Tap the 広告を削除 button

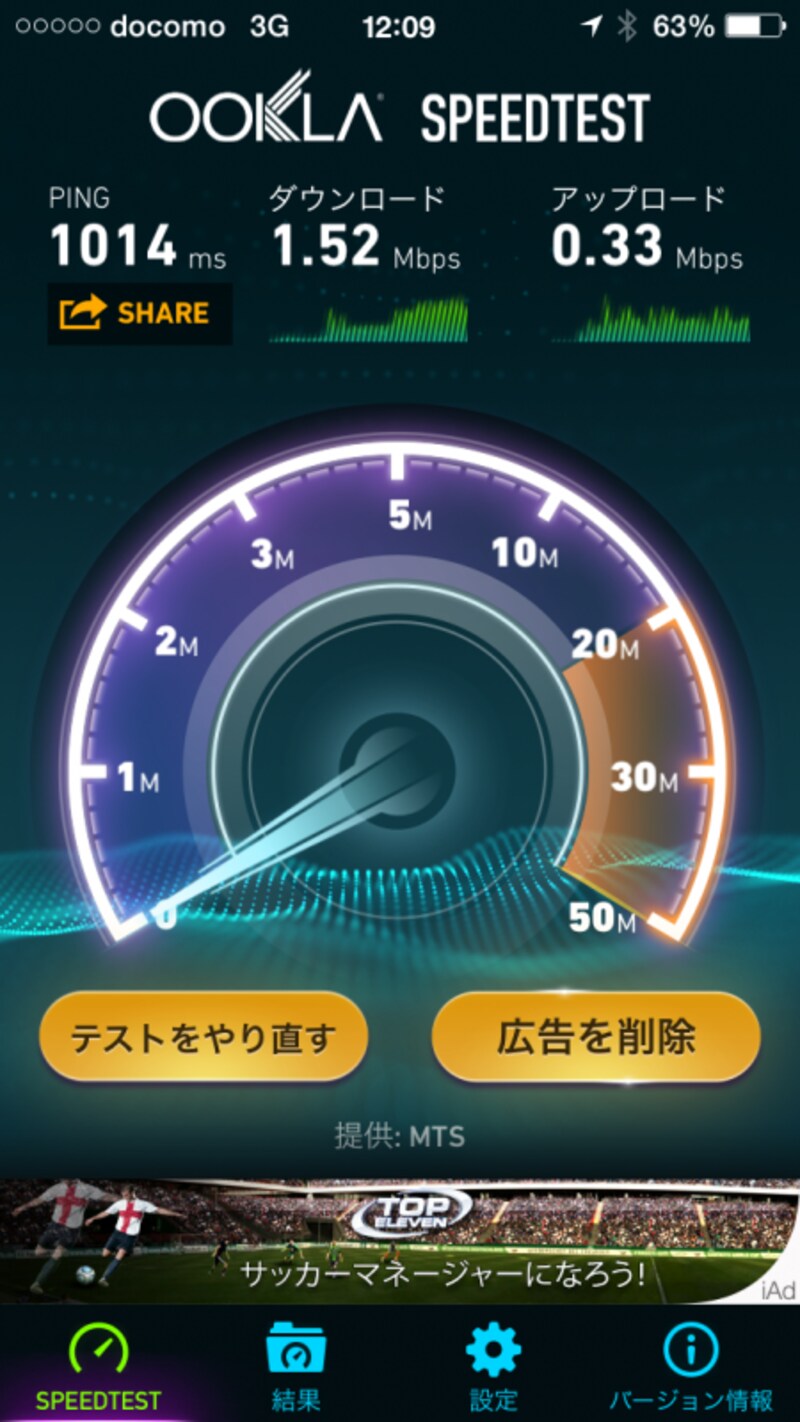pyautogui.click(x=596, y=1038)
